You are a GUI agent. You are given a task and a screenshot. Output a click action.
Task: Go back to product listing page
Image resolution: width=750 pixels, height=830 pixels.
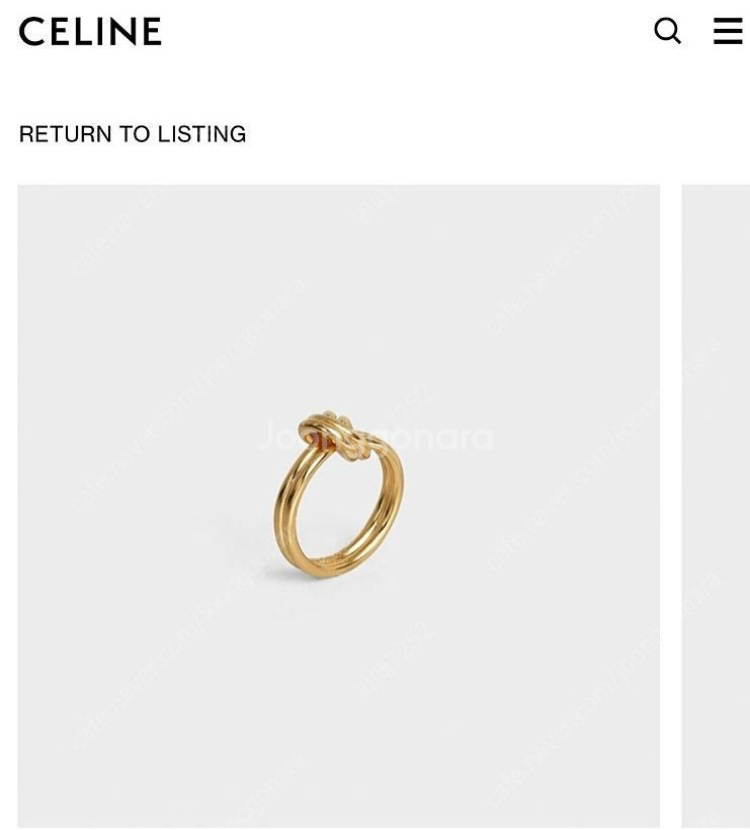click(134, 134)
